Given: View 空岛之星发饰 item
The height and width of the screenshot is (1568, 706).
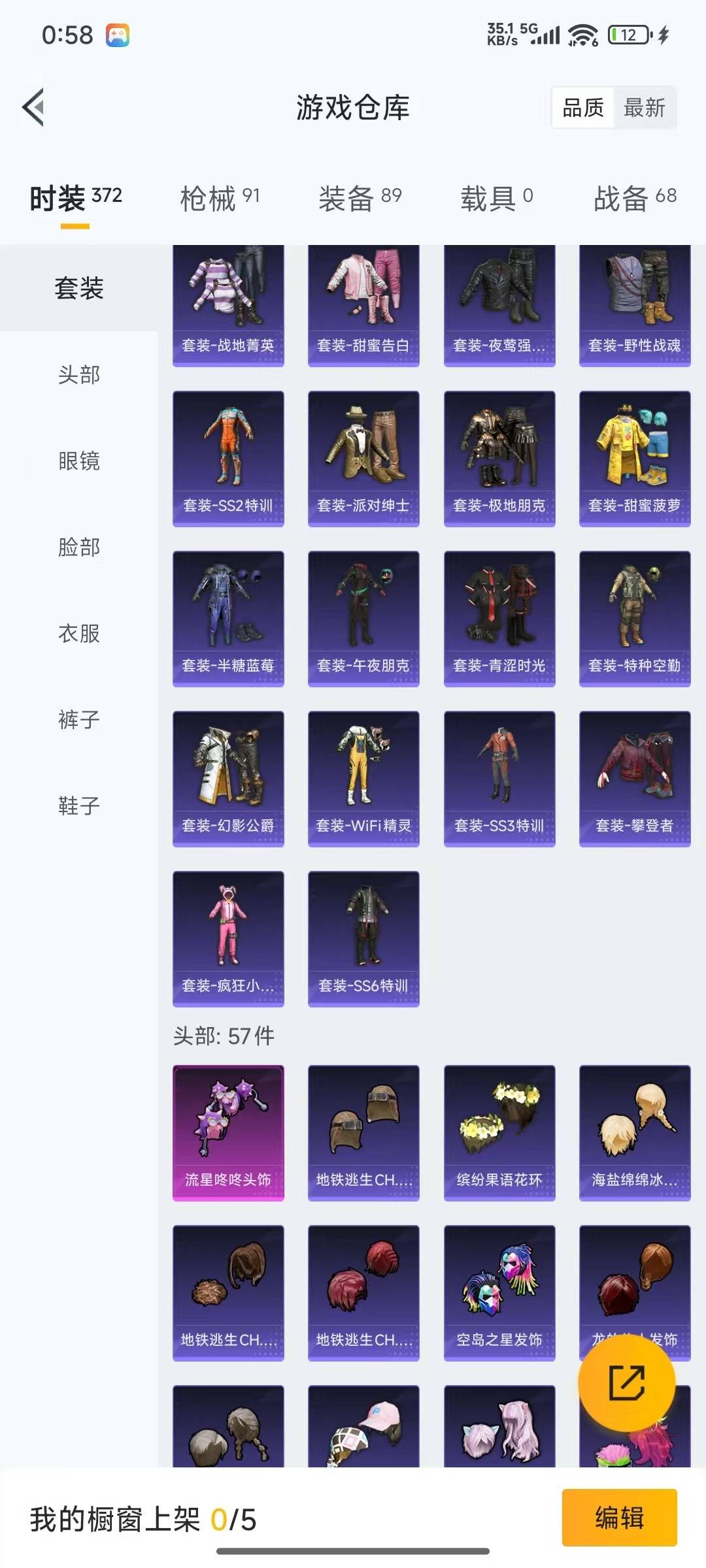Looking at the screenshot, I should pyautogui.click(x=499, y=1293).
